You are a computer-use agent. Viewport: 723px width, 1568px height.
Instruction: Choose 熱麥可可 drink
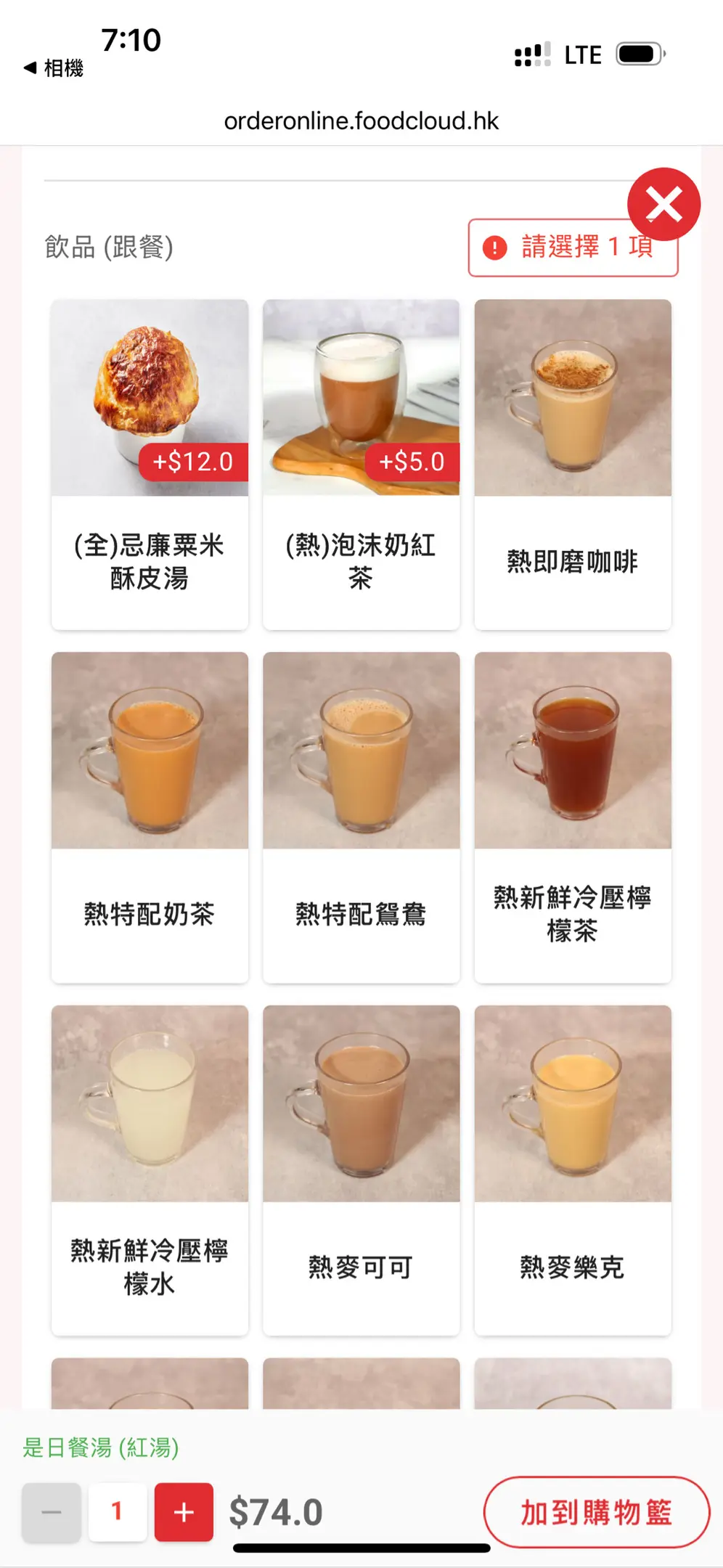pos(361,1169)
